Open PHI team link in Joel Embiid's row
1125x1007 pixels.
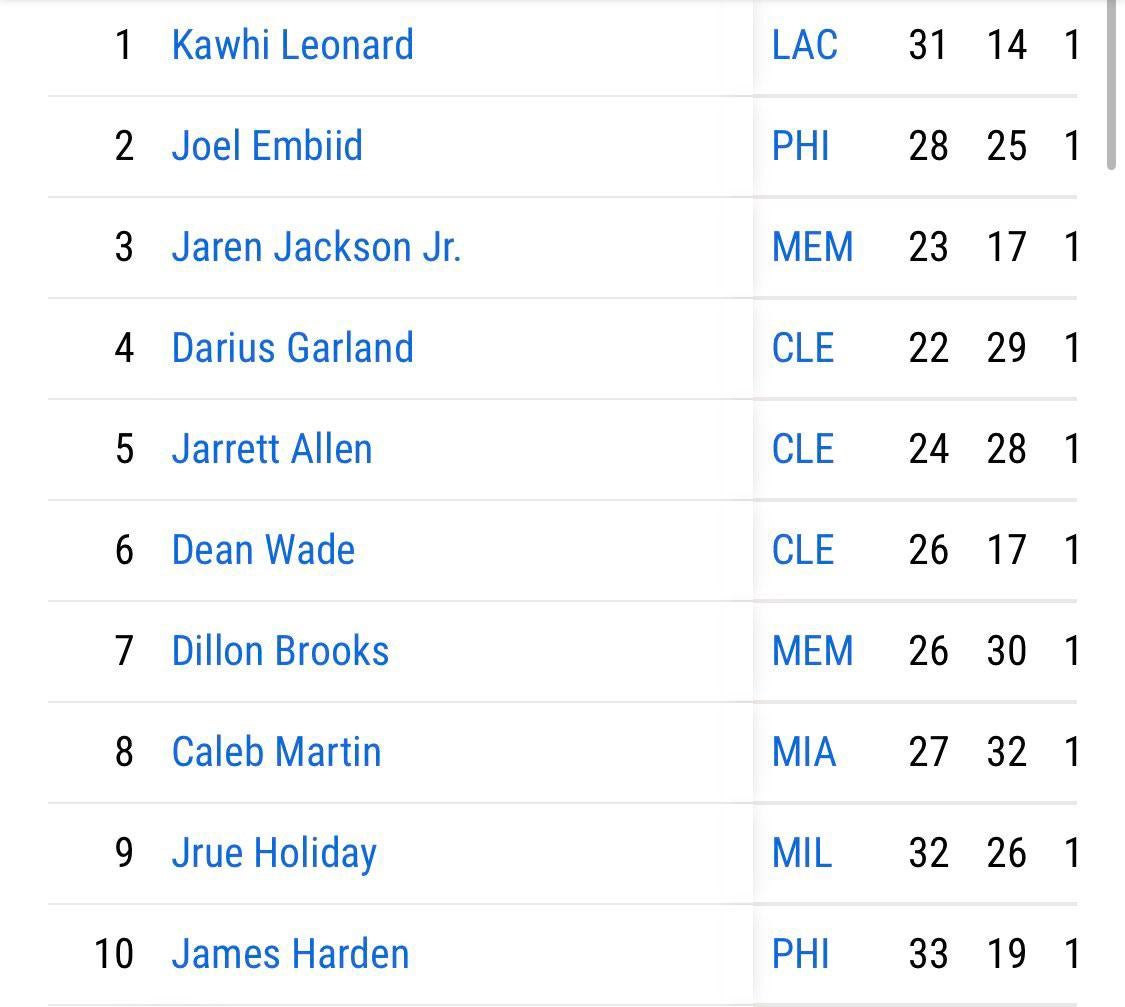(x=801, y=147)
